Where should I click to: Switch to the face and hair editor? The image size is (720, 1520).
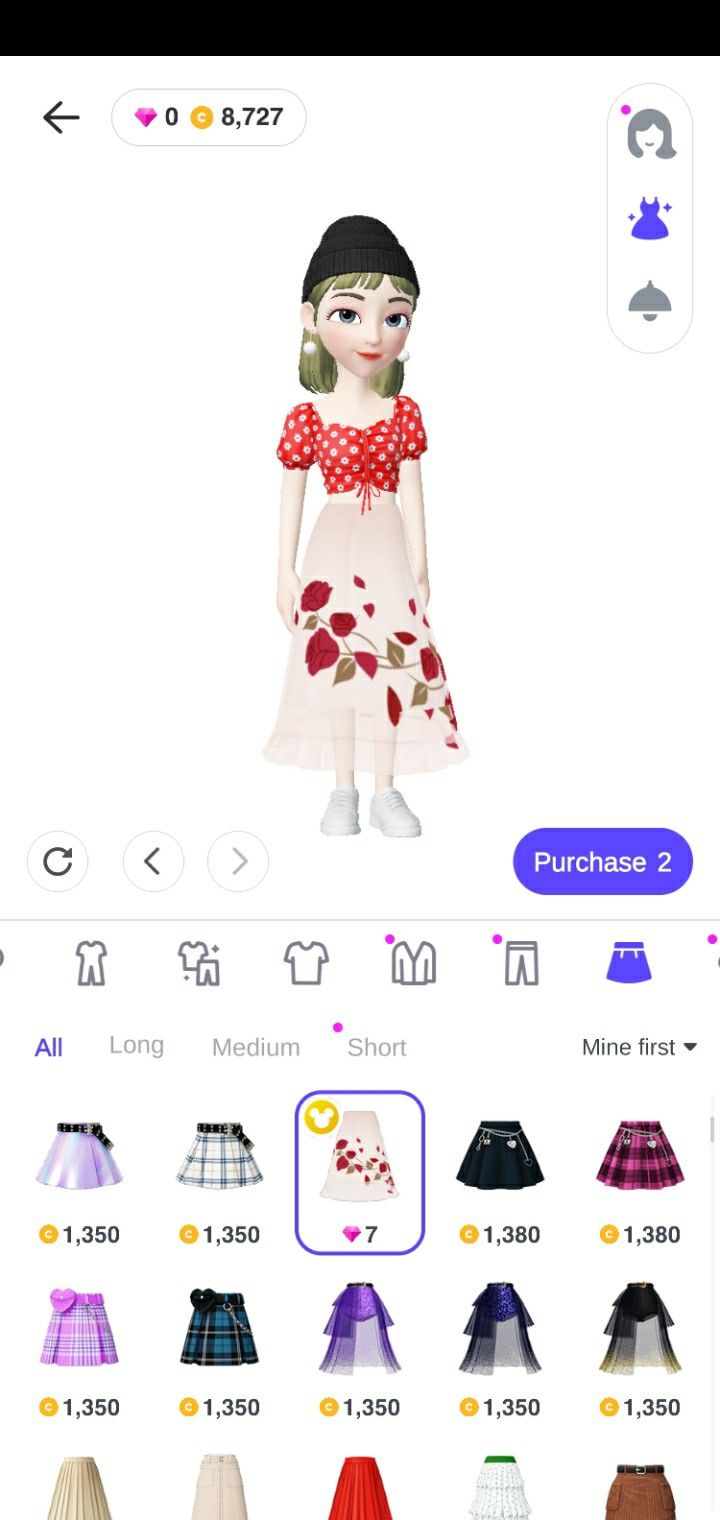651,135
